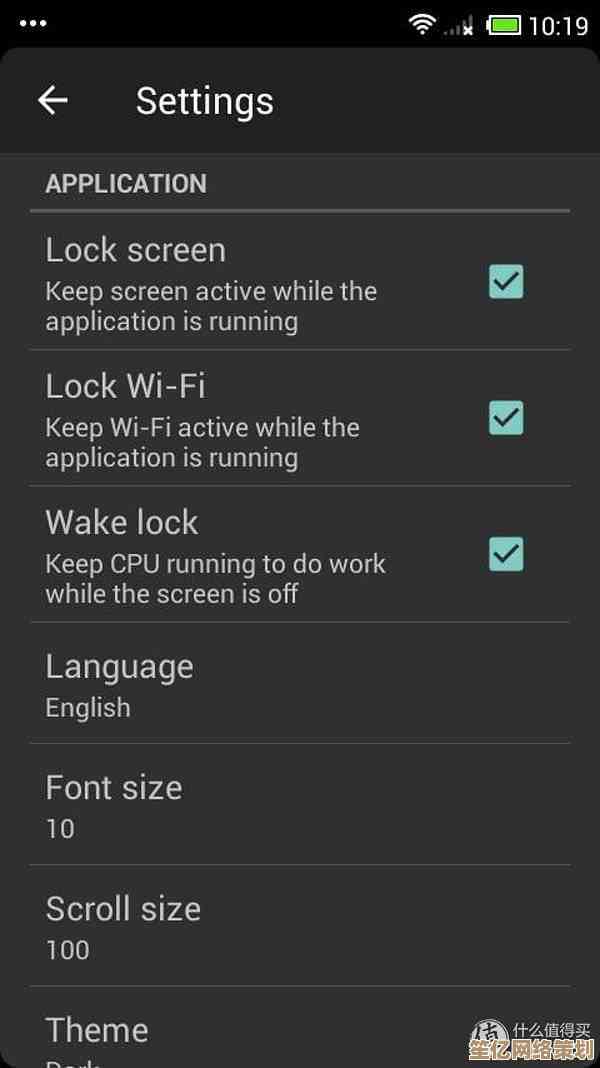Change the Font size setting
Image resolution: width=600 pixels, height=1068 pixels.
pyautogui.click(x=300, y=805)
